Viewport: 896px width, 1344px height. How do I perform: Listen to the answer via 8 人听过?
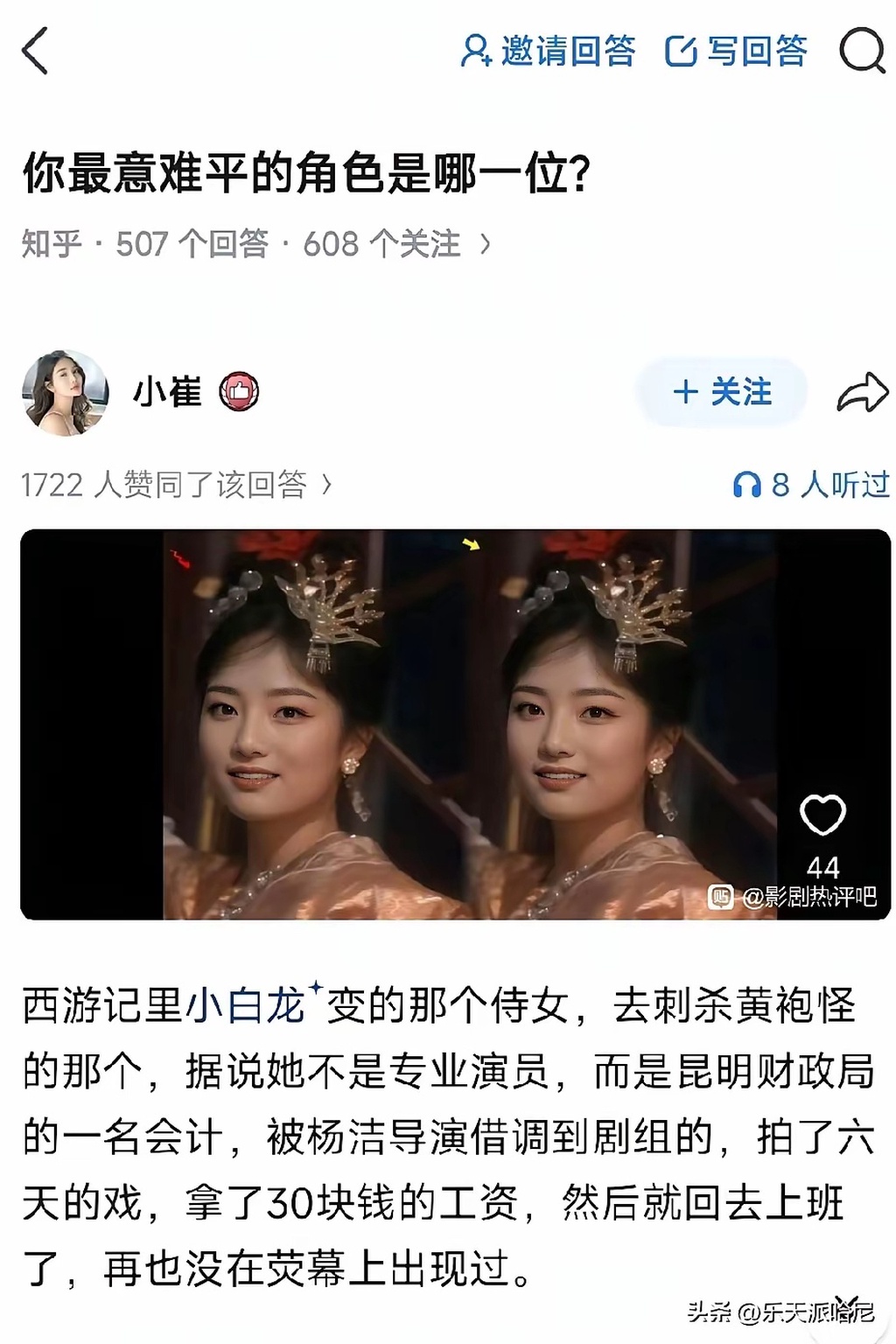[x=811, y=484]
